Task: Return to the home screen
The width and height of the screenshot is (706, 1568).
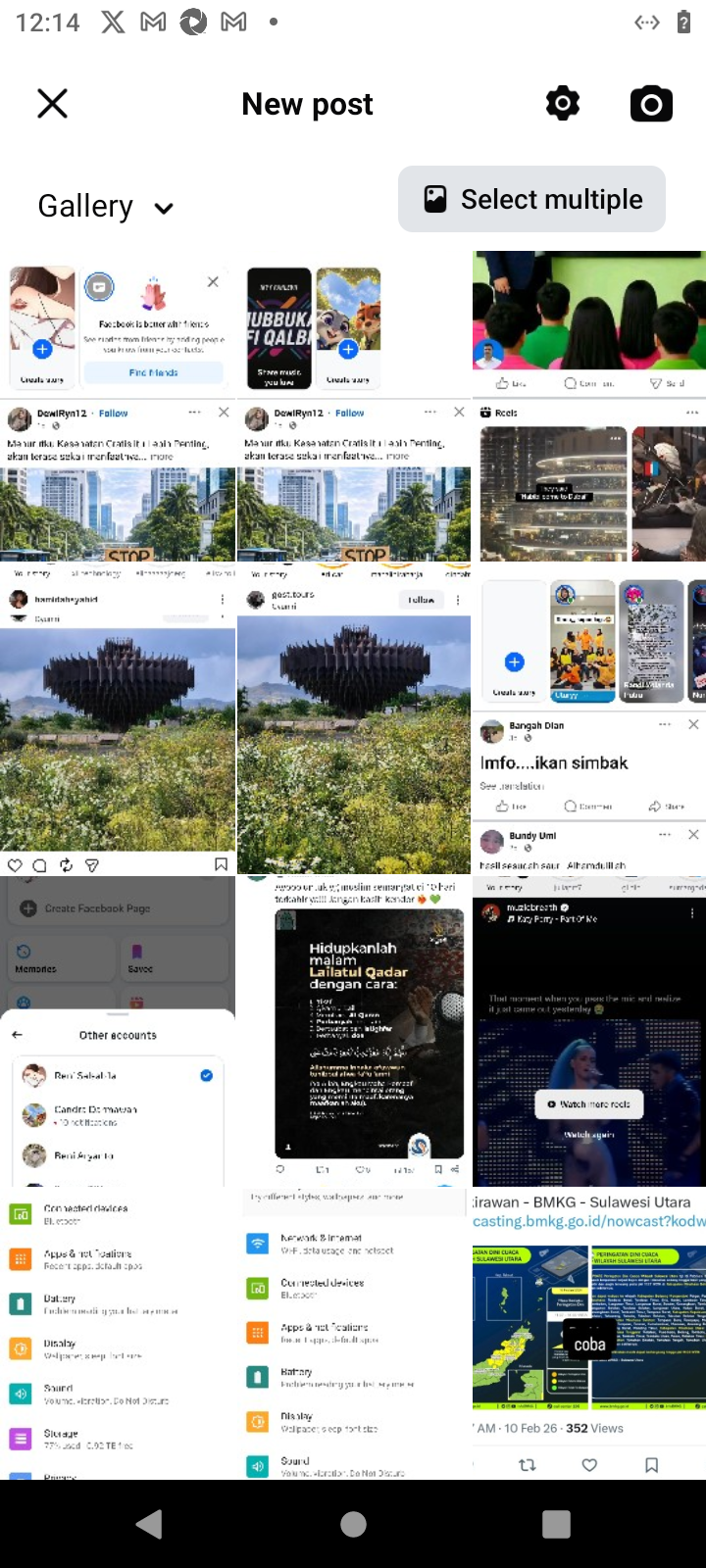Action: click(x=353, y=1524)
